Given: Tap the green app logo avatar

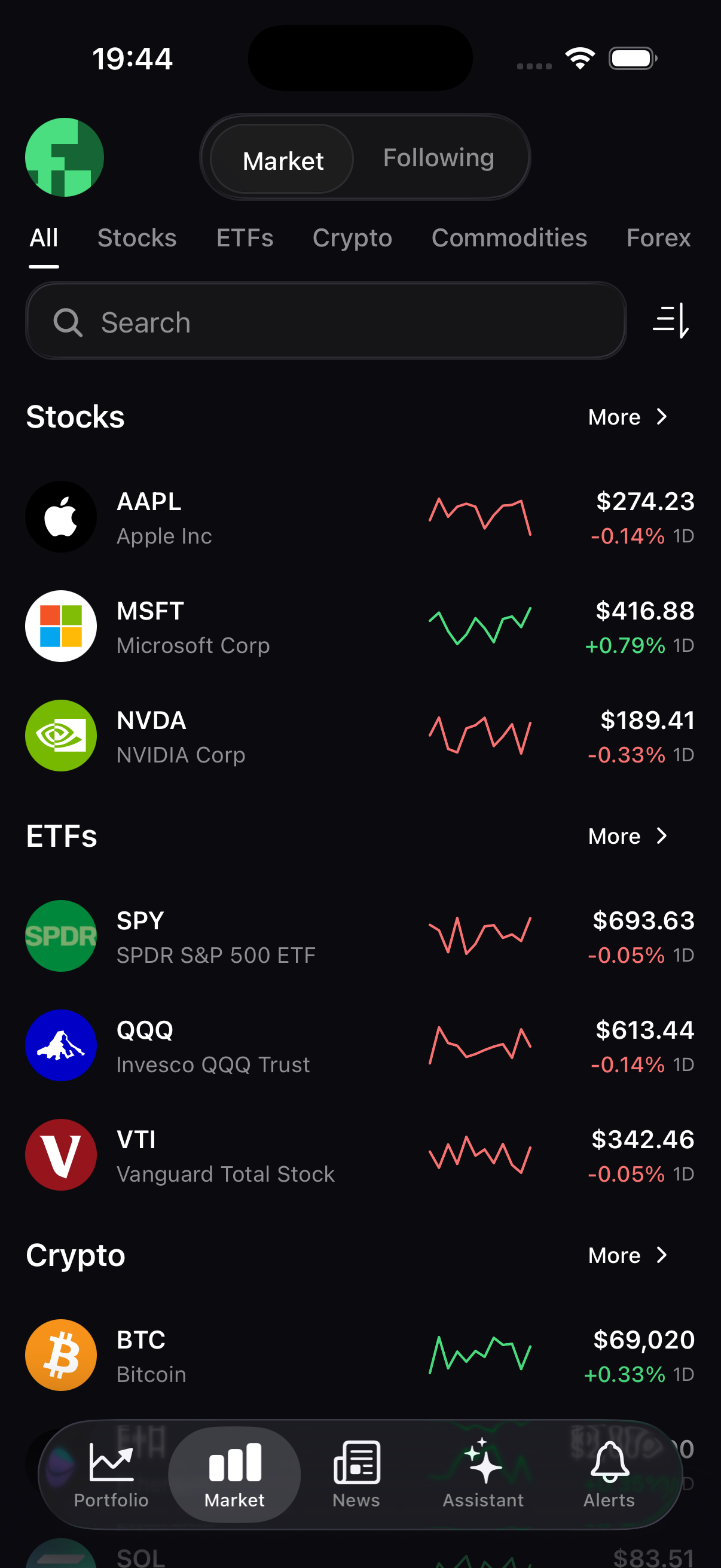Looking at the screenshot, I should [x=65, y=157].
